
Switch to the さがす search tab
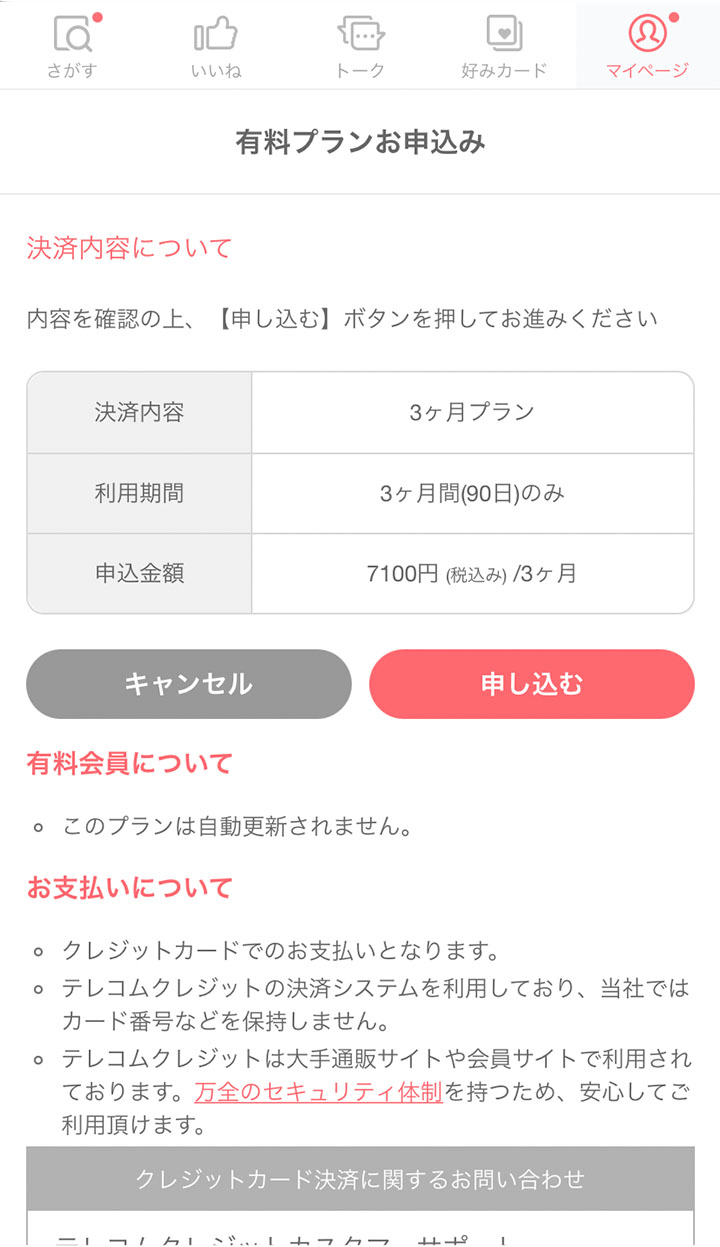(72, 45)
